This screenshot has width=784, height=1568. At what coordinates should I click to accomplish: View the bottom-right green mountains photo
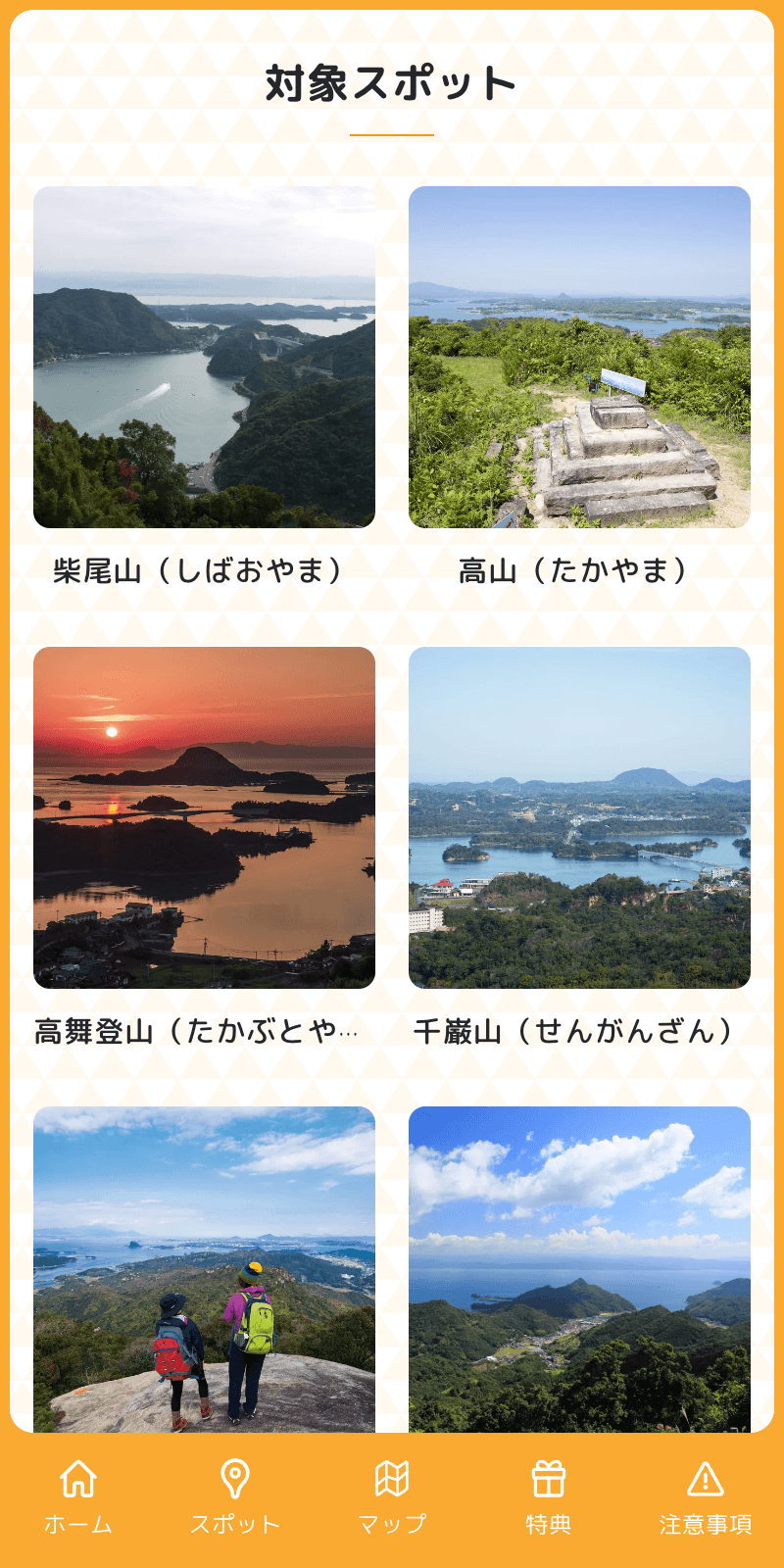coord(576,1274)
